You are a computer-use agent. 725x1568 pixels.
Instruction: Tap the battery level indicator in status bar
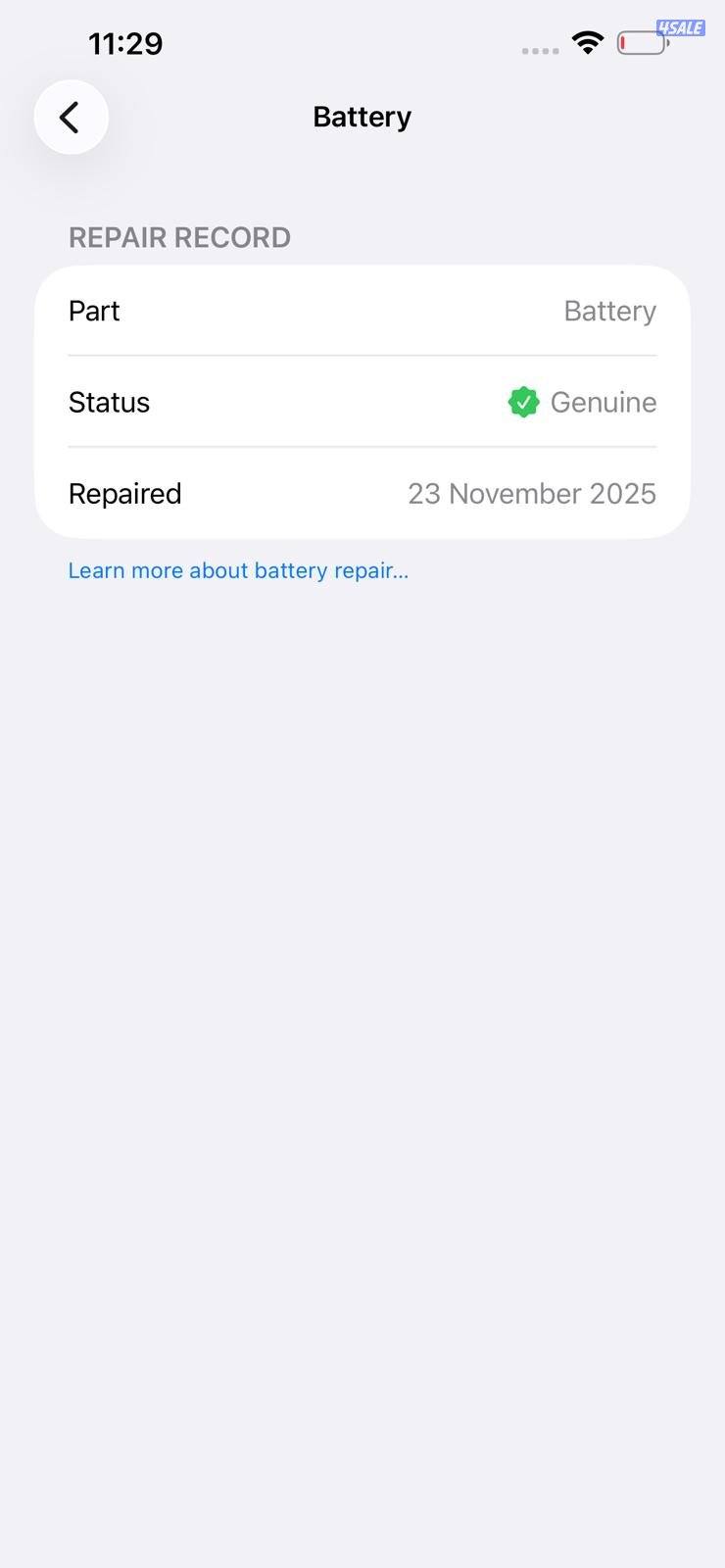(x=642, y=42)
